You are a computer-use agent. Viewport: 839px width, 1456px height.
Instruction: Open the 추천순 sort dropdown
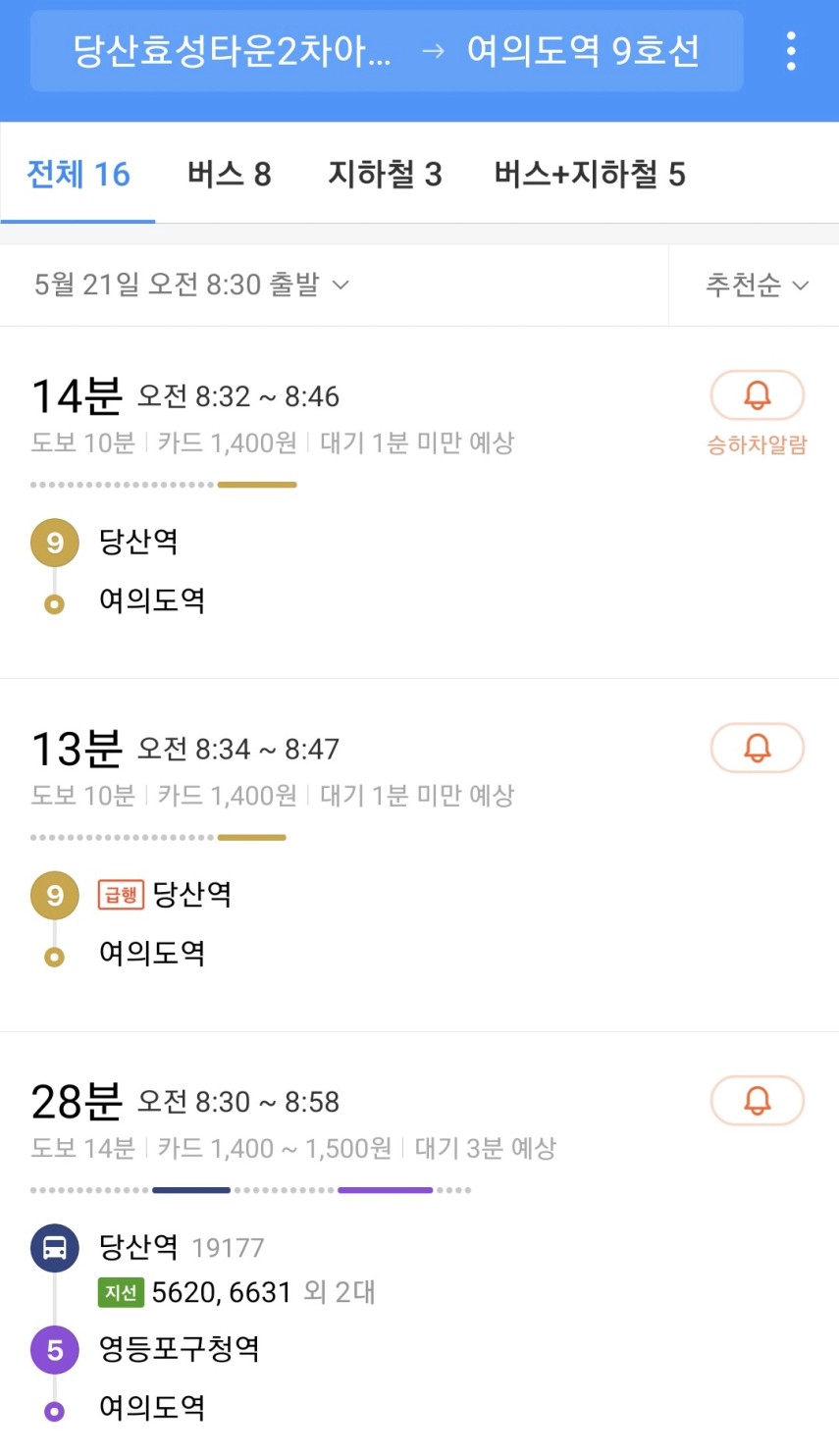(757, 285)
